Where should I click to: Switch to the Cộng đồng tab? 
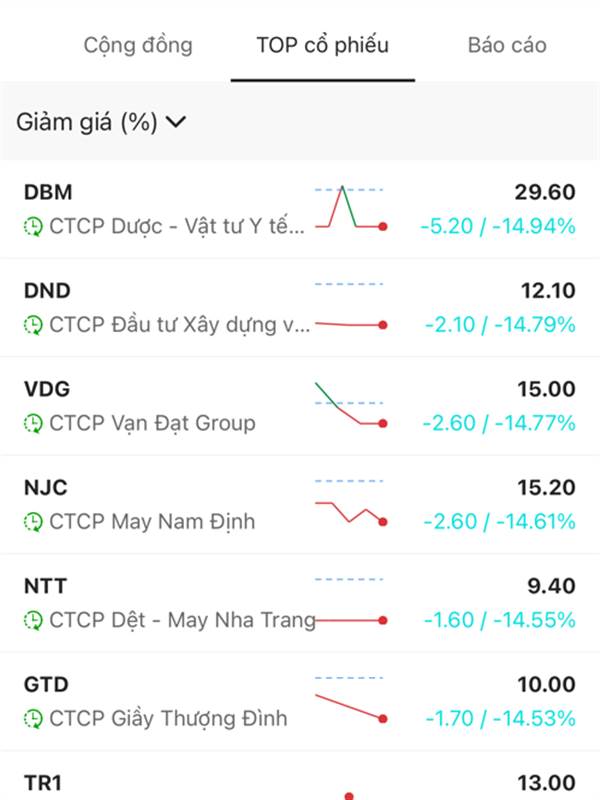click(138, 45)
